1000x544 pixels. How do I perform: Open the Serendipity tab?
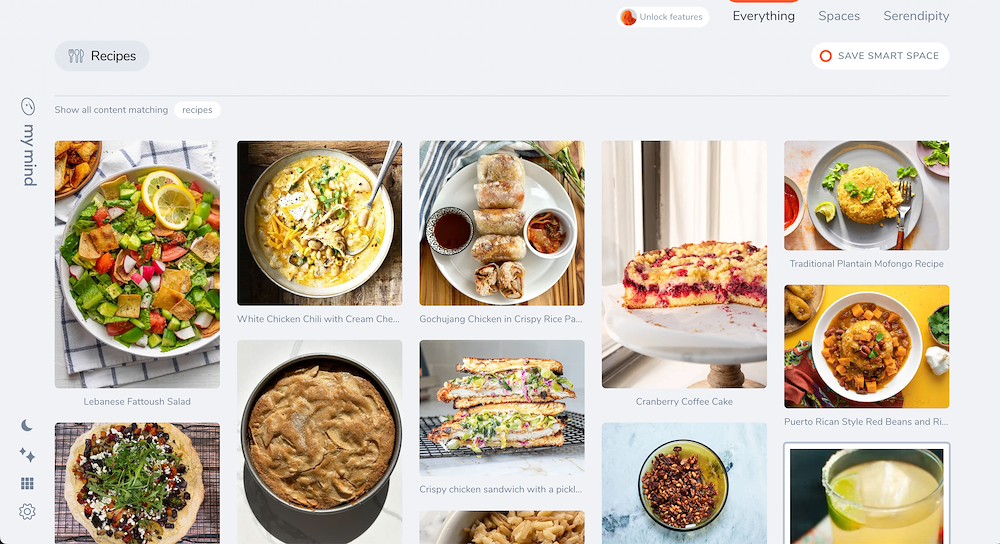coord(916,16)
